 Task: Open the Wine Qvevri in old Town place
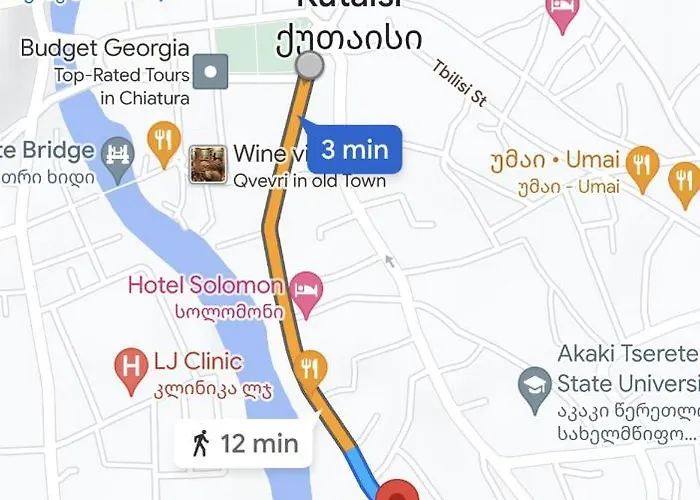click(207, 163)
